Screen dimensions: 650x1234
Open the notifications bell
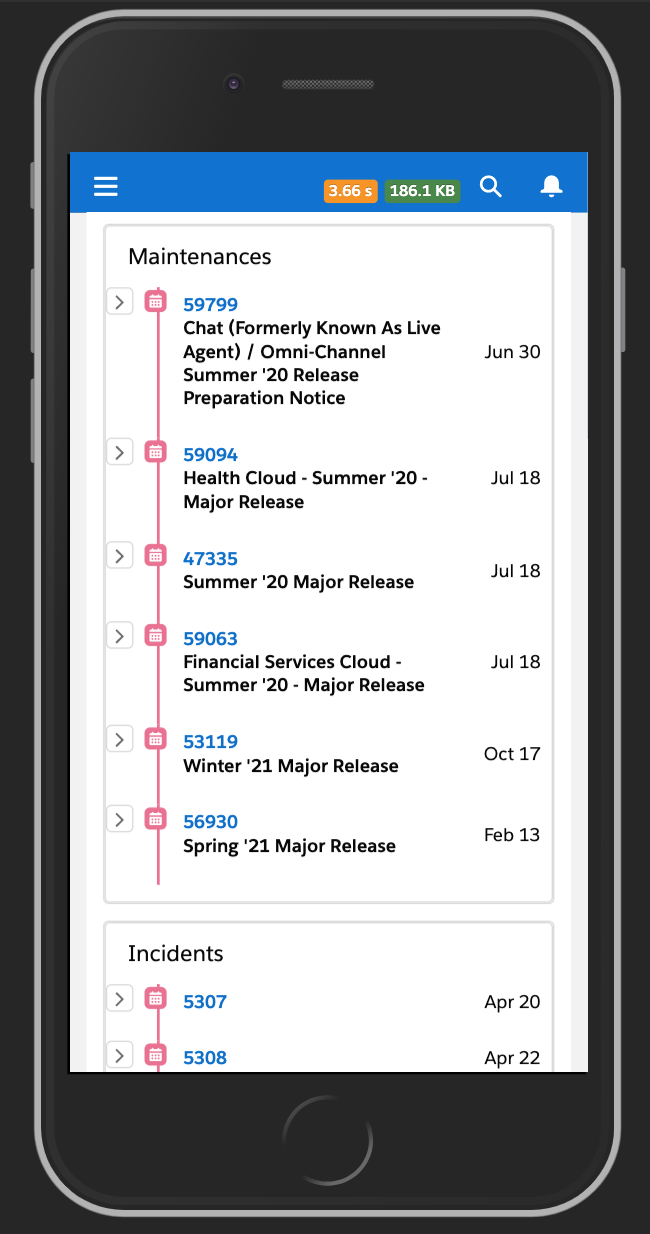[x=551, y=187]
